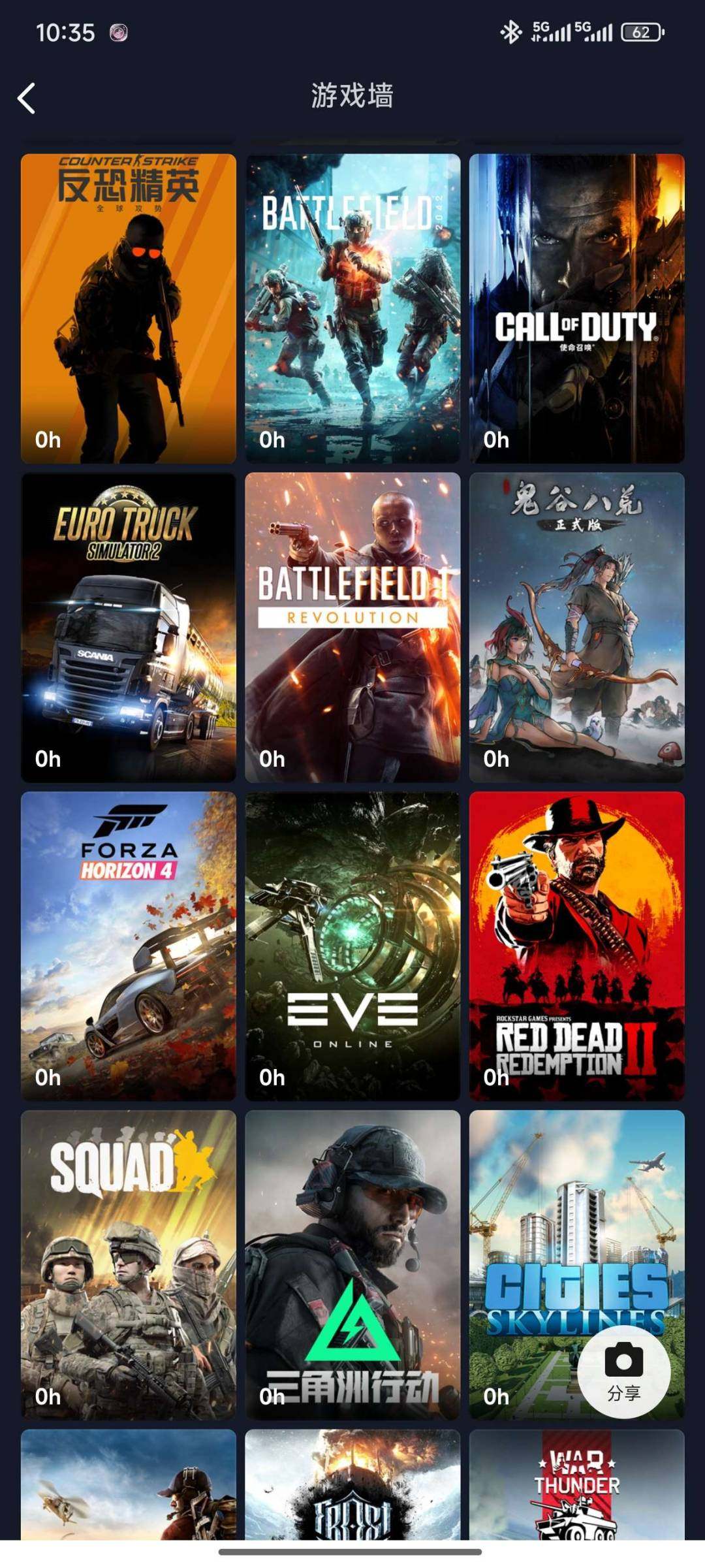
Task: Open Red Dead Redemption II tile
Action: coord(576,946)
